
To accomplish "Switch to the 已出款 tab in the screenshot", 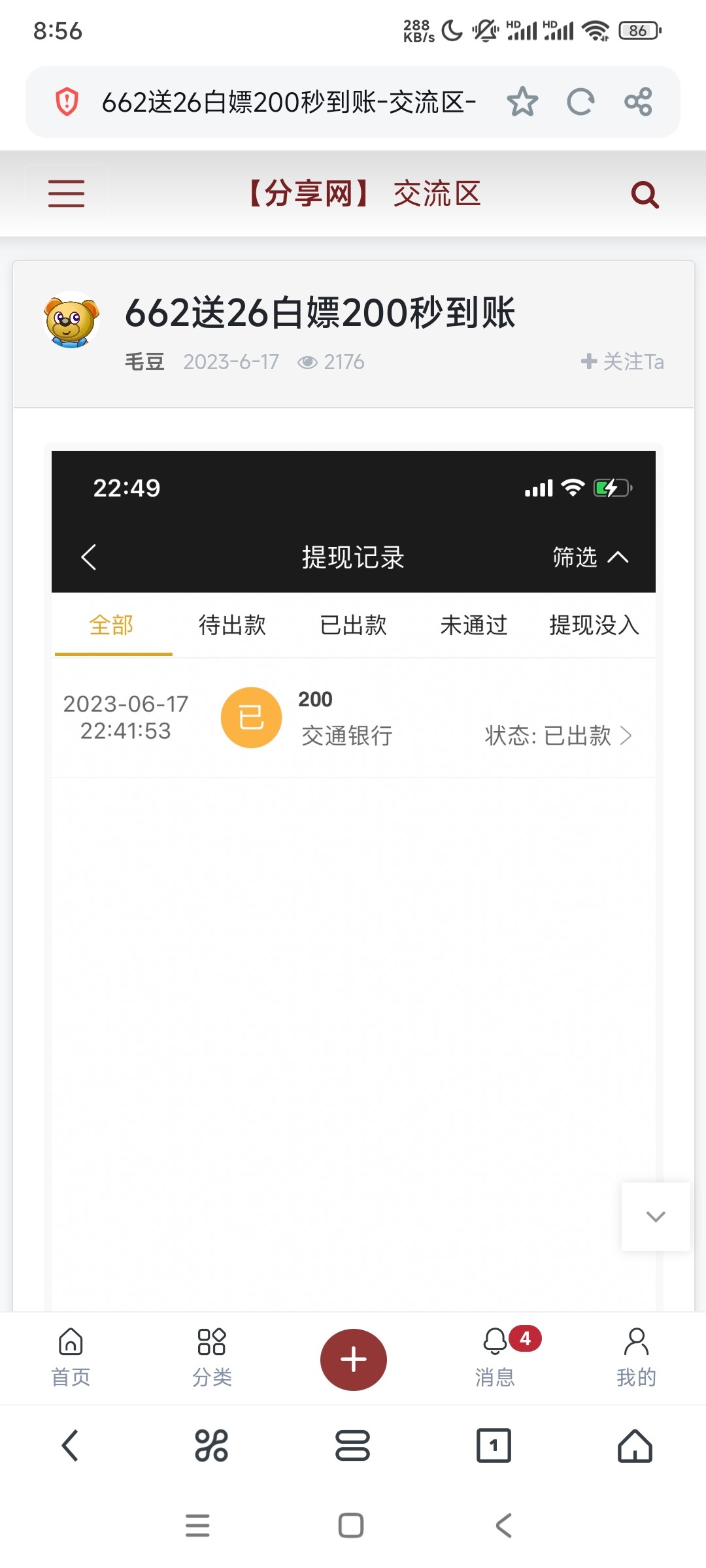I will [353, 625].
